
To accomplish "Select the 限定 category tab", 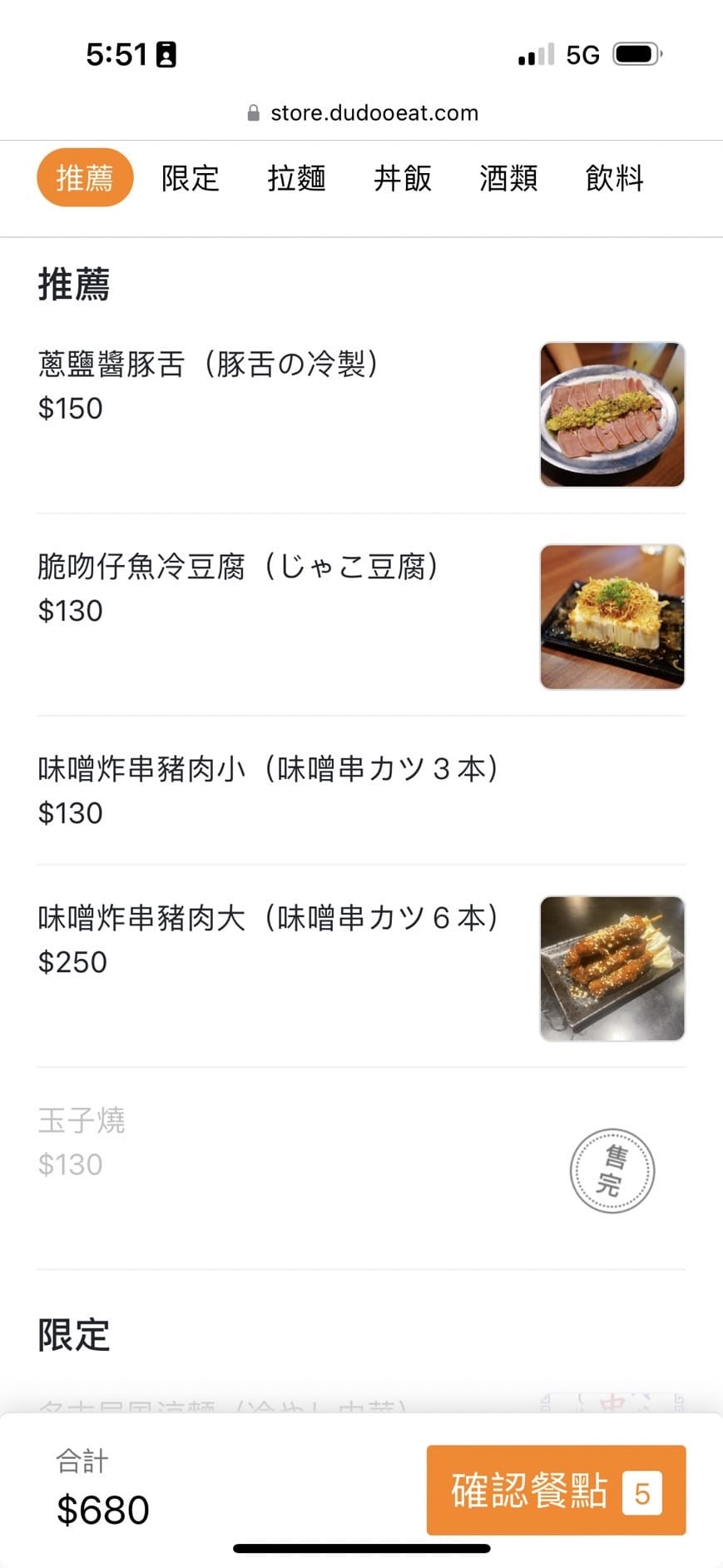I will tap(191, 178).
